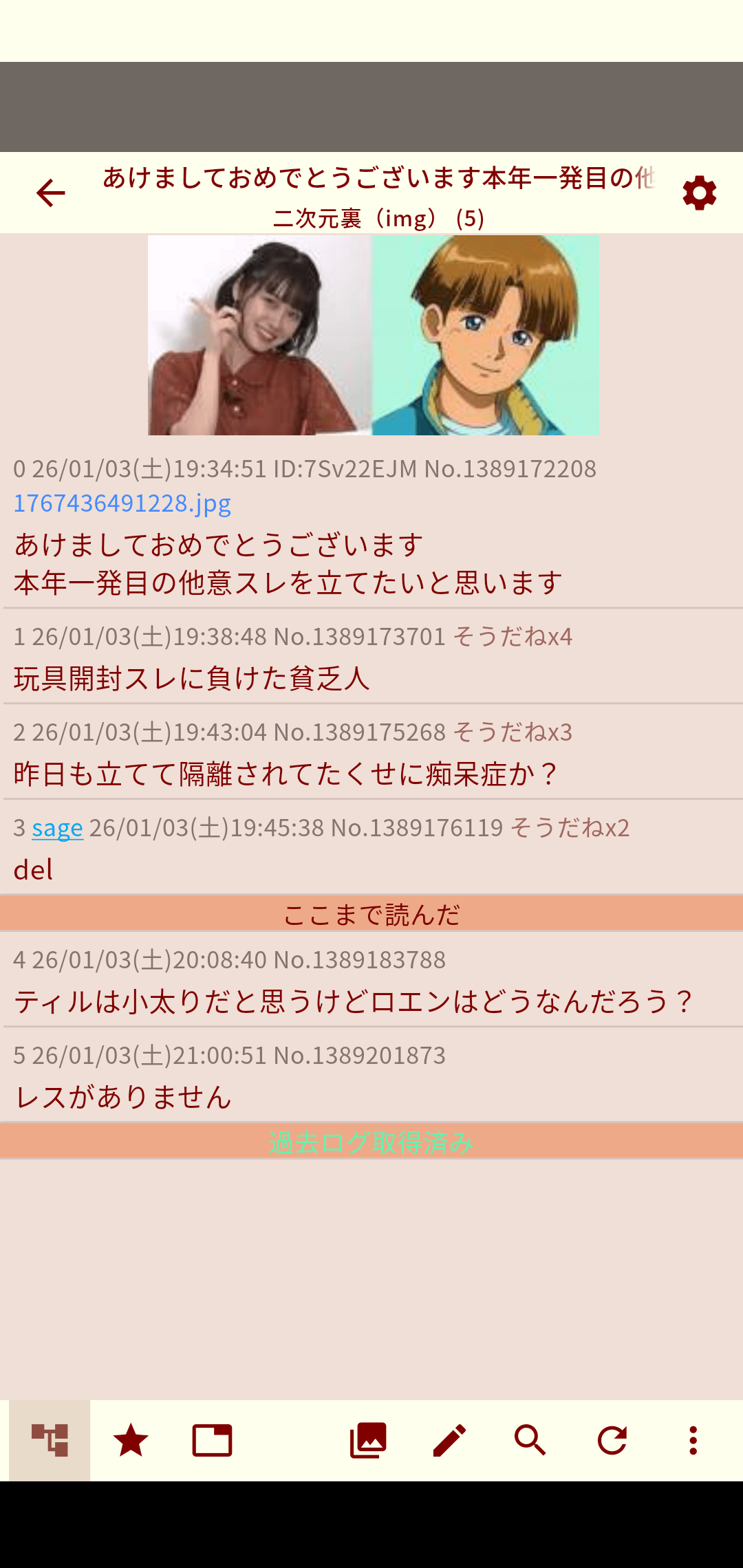The image size is (743, 1568).
Task: Search in the thread with the magnifier
Action: [x=530, y=1440]
